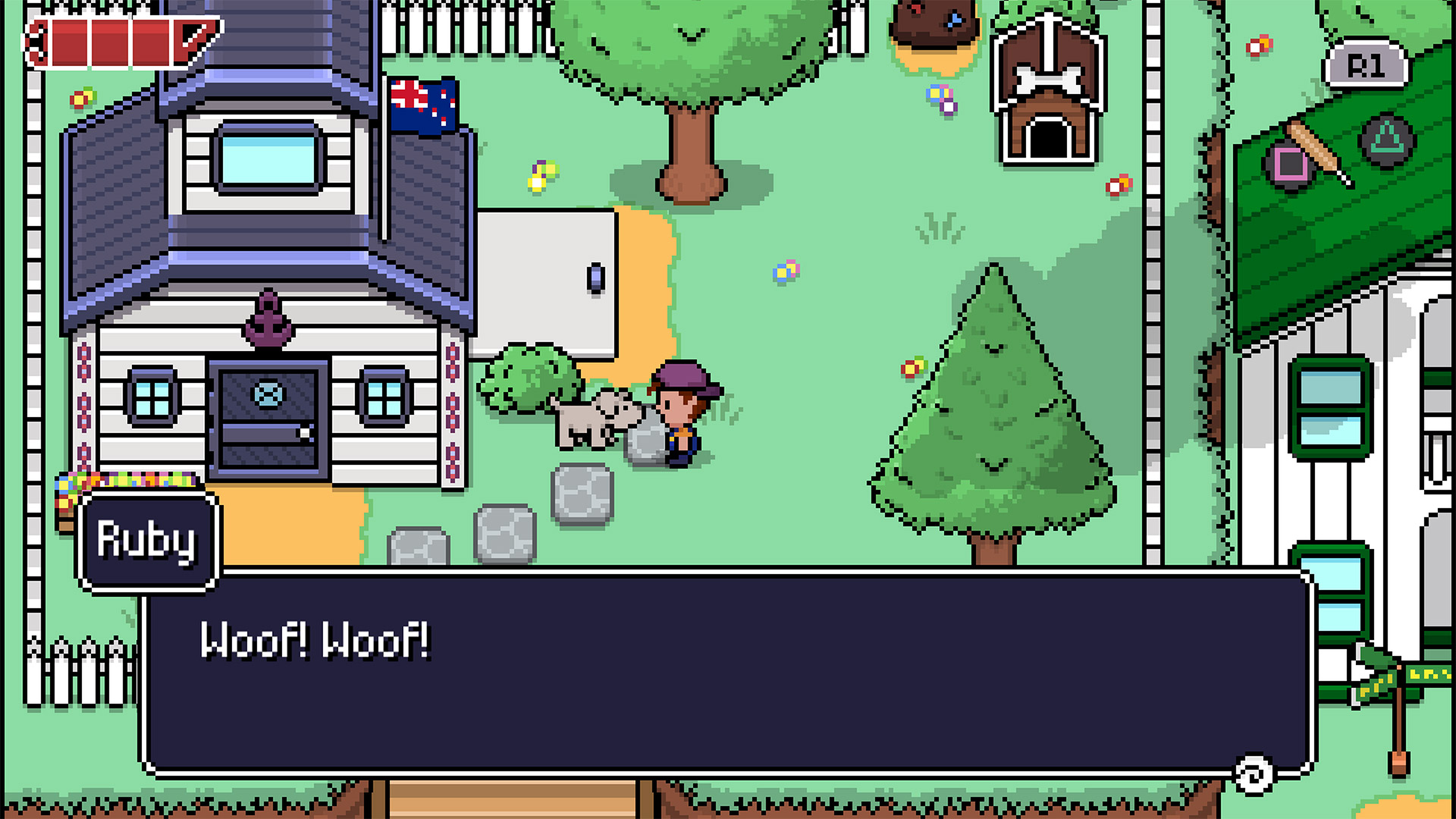Tap the spiral continue indicator in the dialogue box
This screenshot has width=1456, height=819.
(1254, 775)
